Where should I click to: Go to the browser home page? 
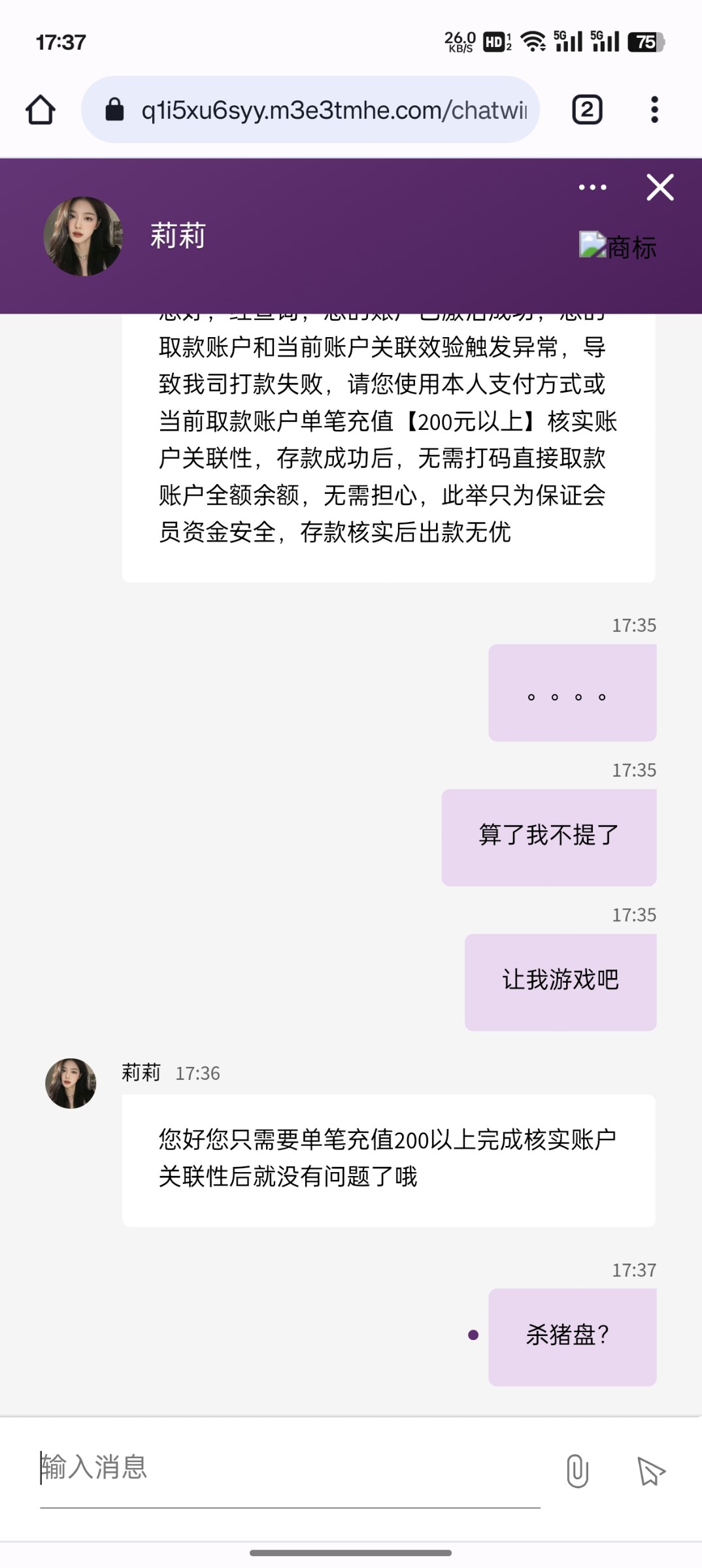pos(41,110)
